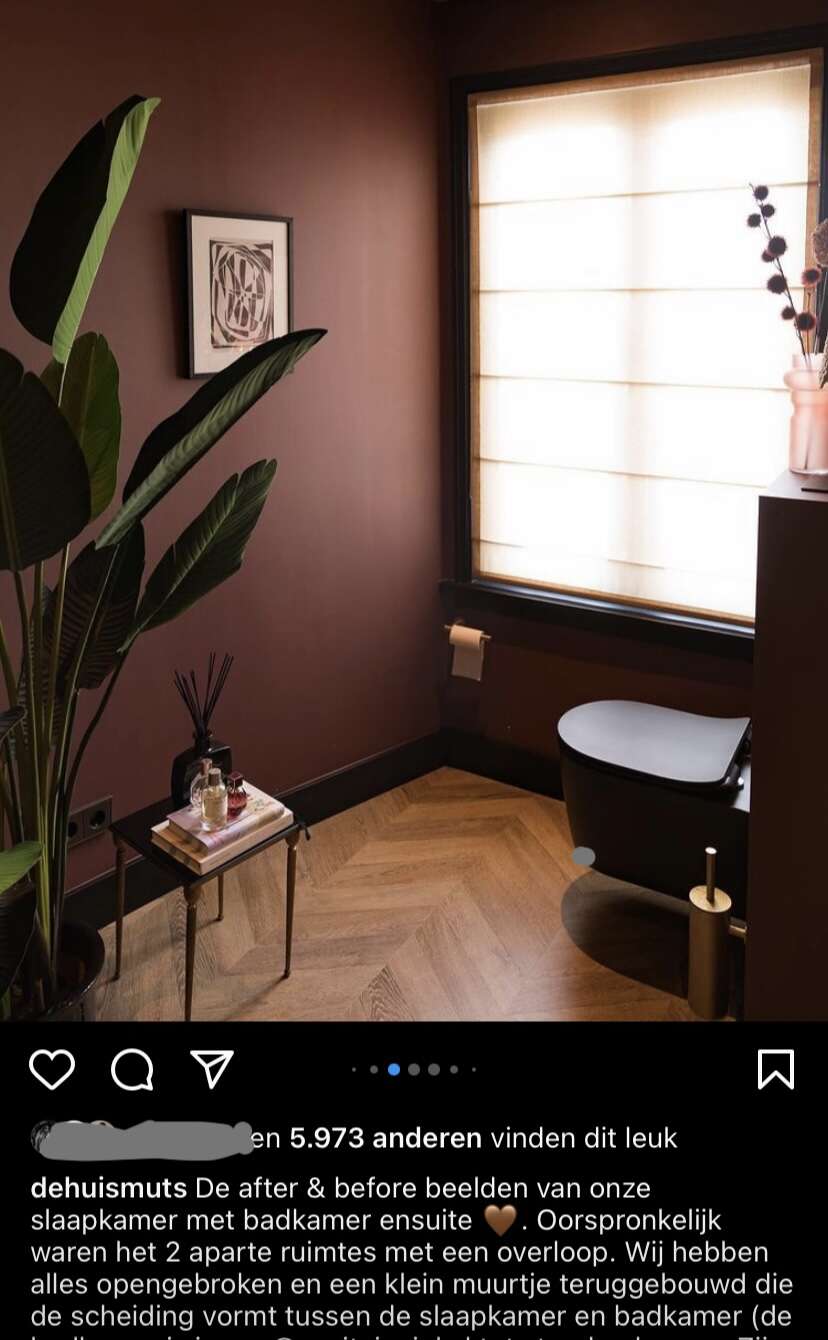Like this post with the heart icon
Screen dimensions: 828x1340
click(x=52, y=1069)
